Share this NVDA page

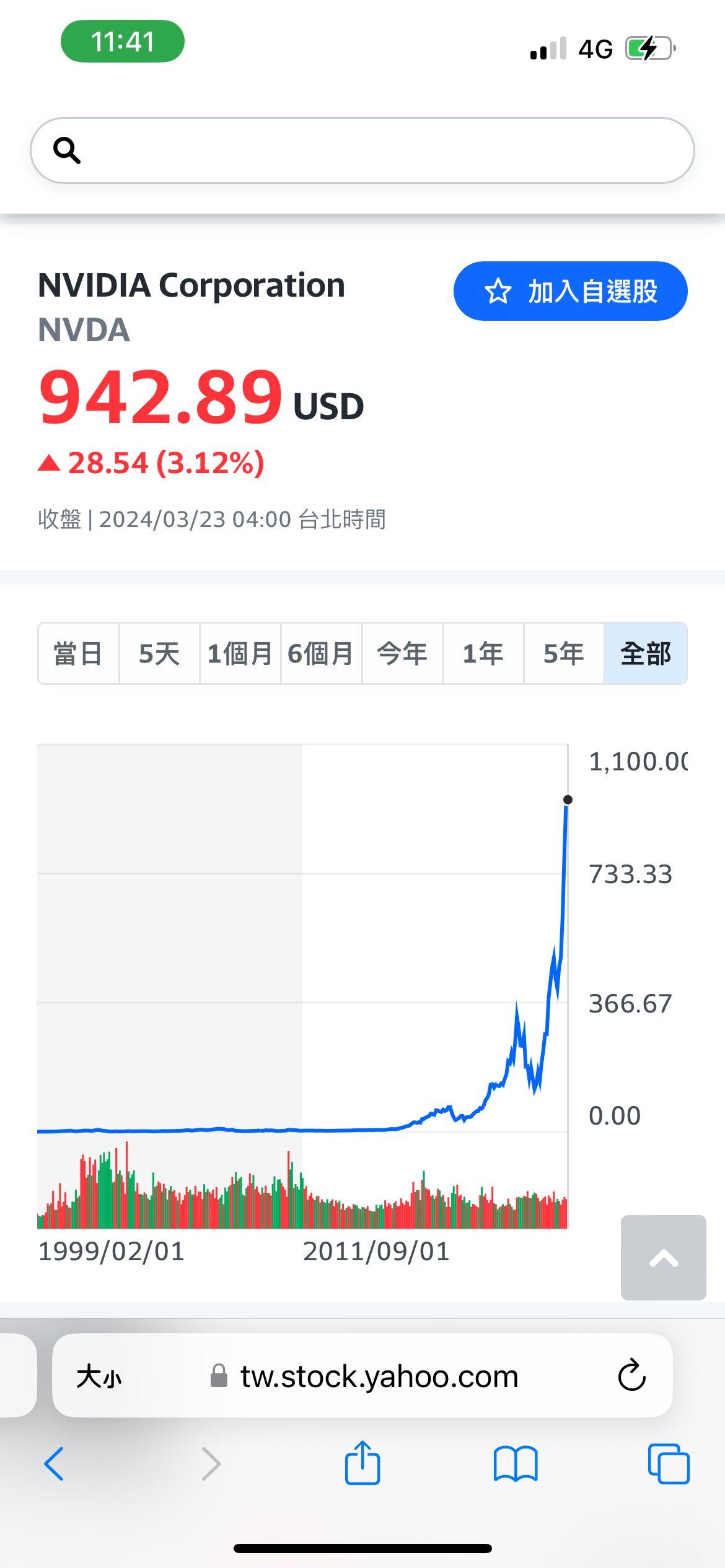coord(362,1463)
